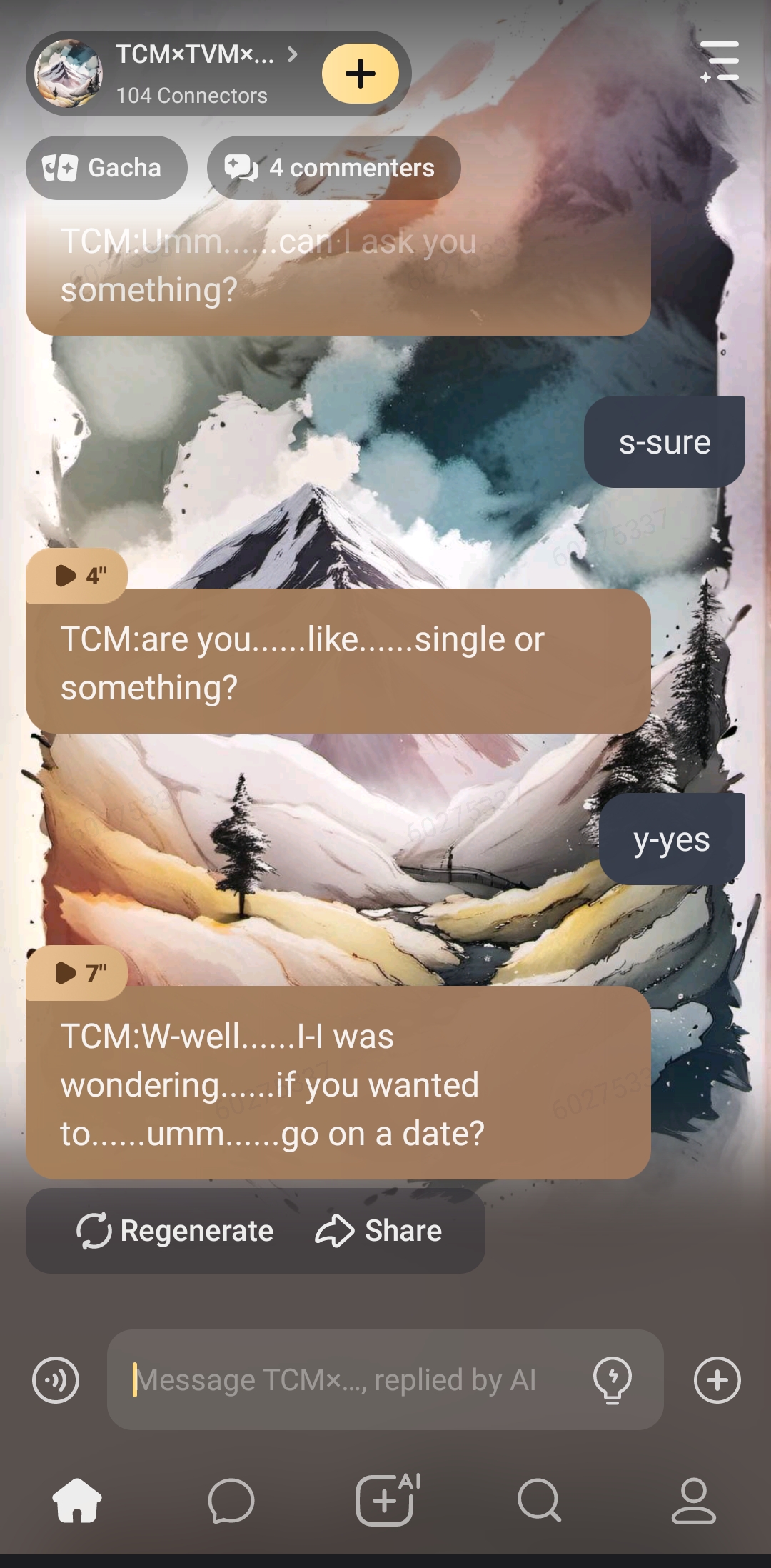Open the plus attachment menu by input
The image size is (771, 1568).
click(717, 1380)
